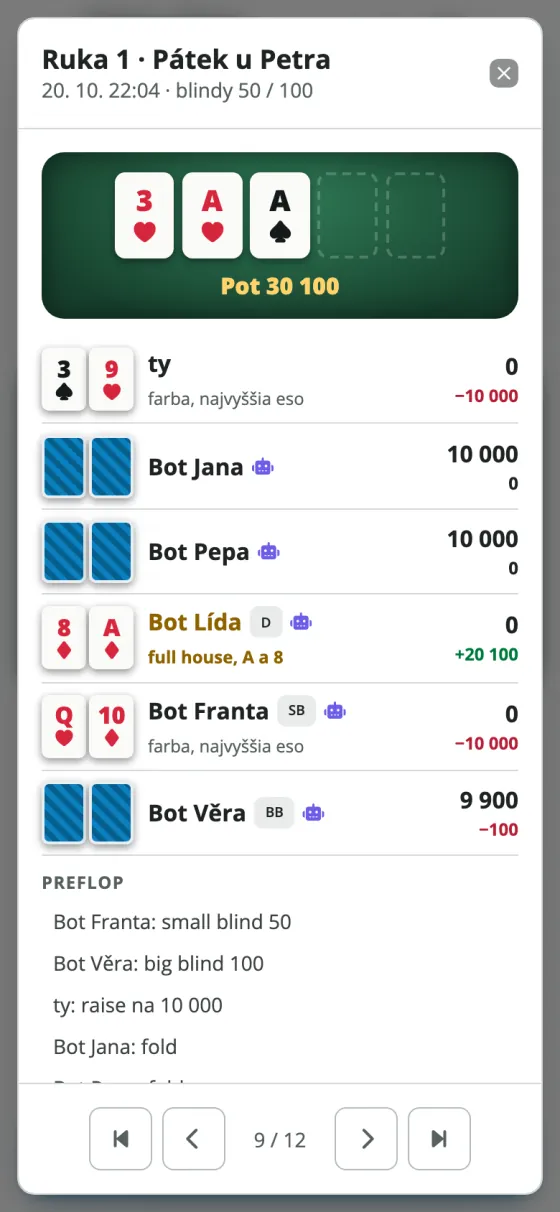
Task: Go to the previous hand
Action: (x=194, y=1139)
